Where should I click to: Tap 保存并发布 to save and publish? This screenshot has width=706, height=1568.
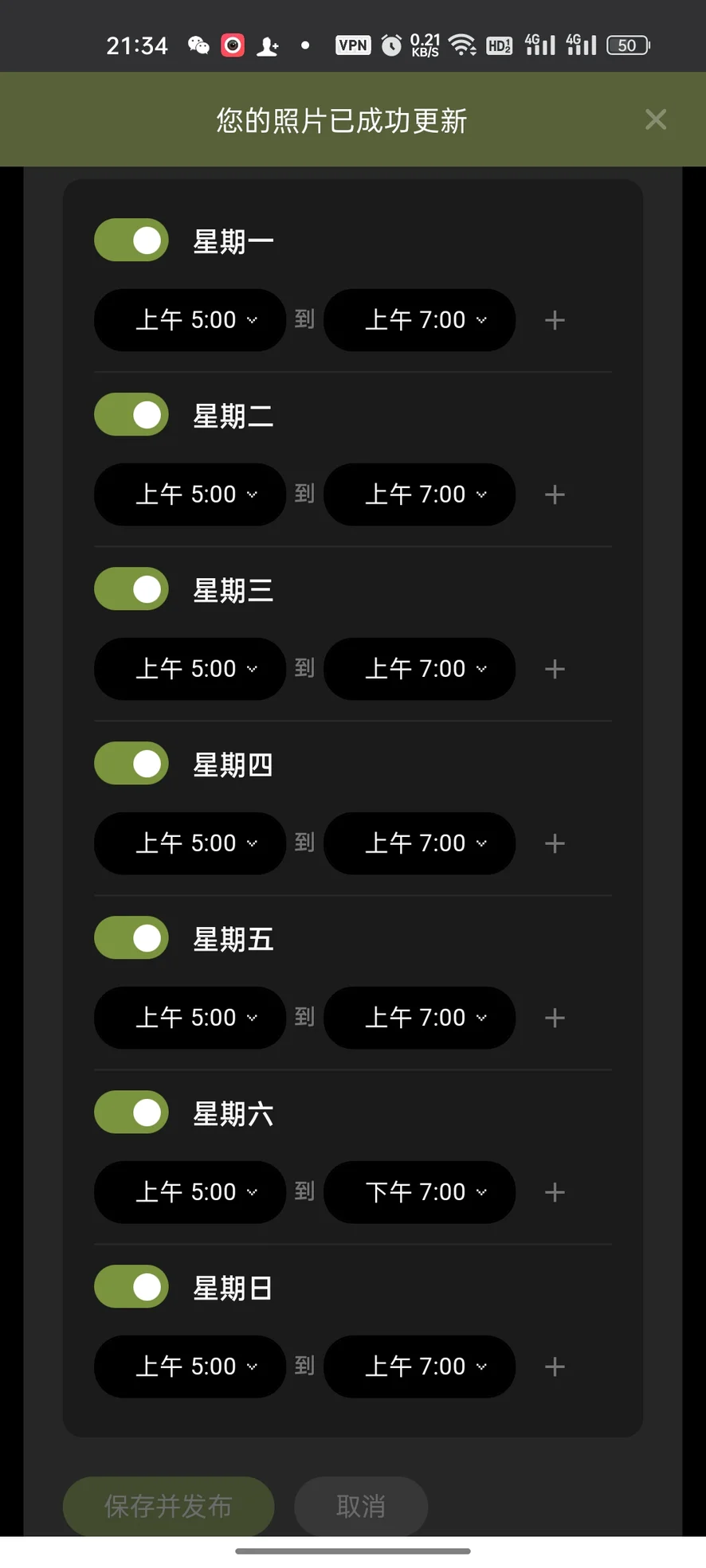(168, 1505)
